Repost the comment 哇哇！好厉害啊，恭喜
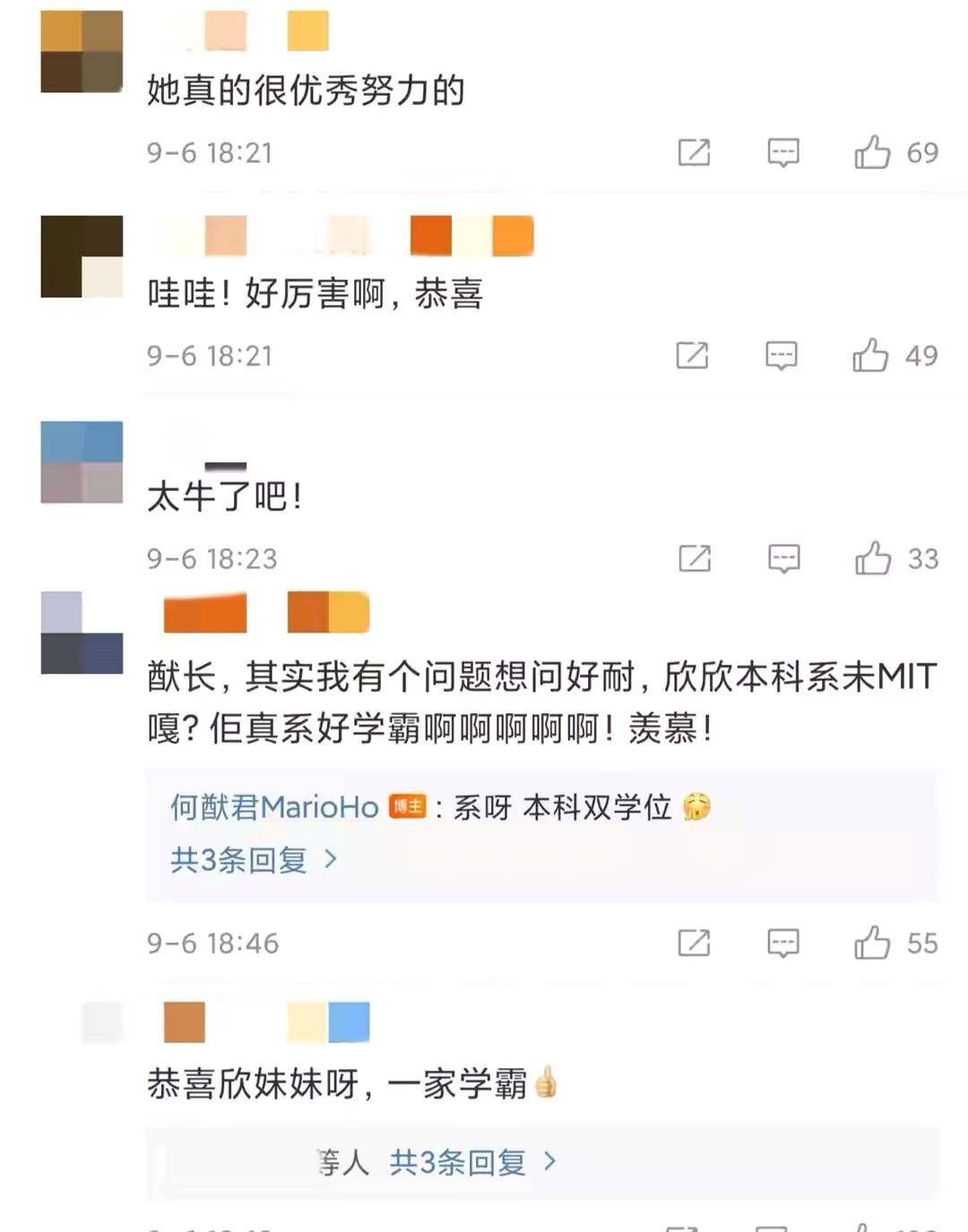This screenshot has height=1232, width=968. (692, 356)
